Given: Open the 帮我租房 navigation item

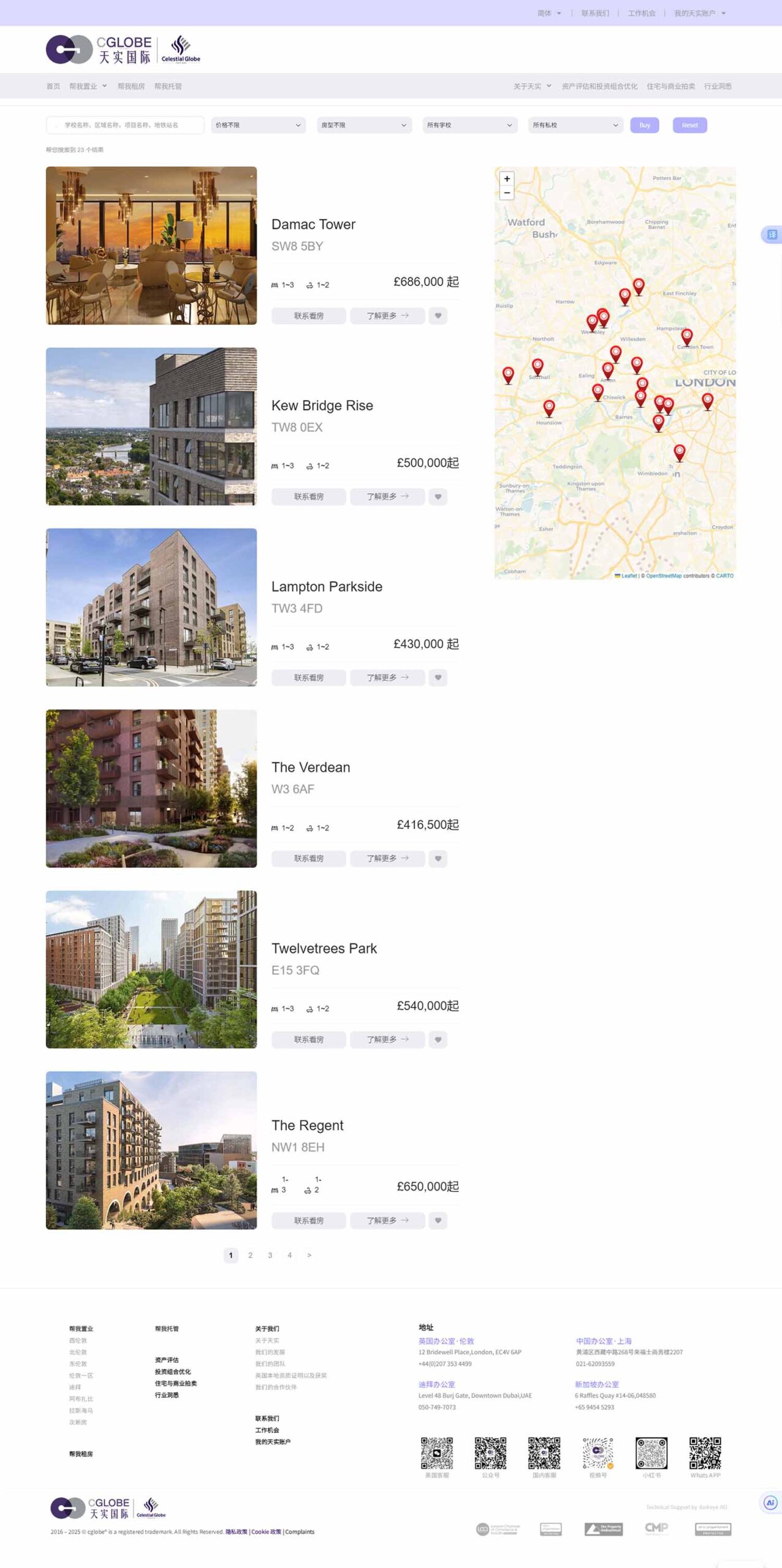Looking at the screenshot, I should click(131, 86).
